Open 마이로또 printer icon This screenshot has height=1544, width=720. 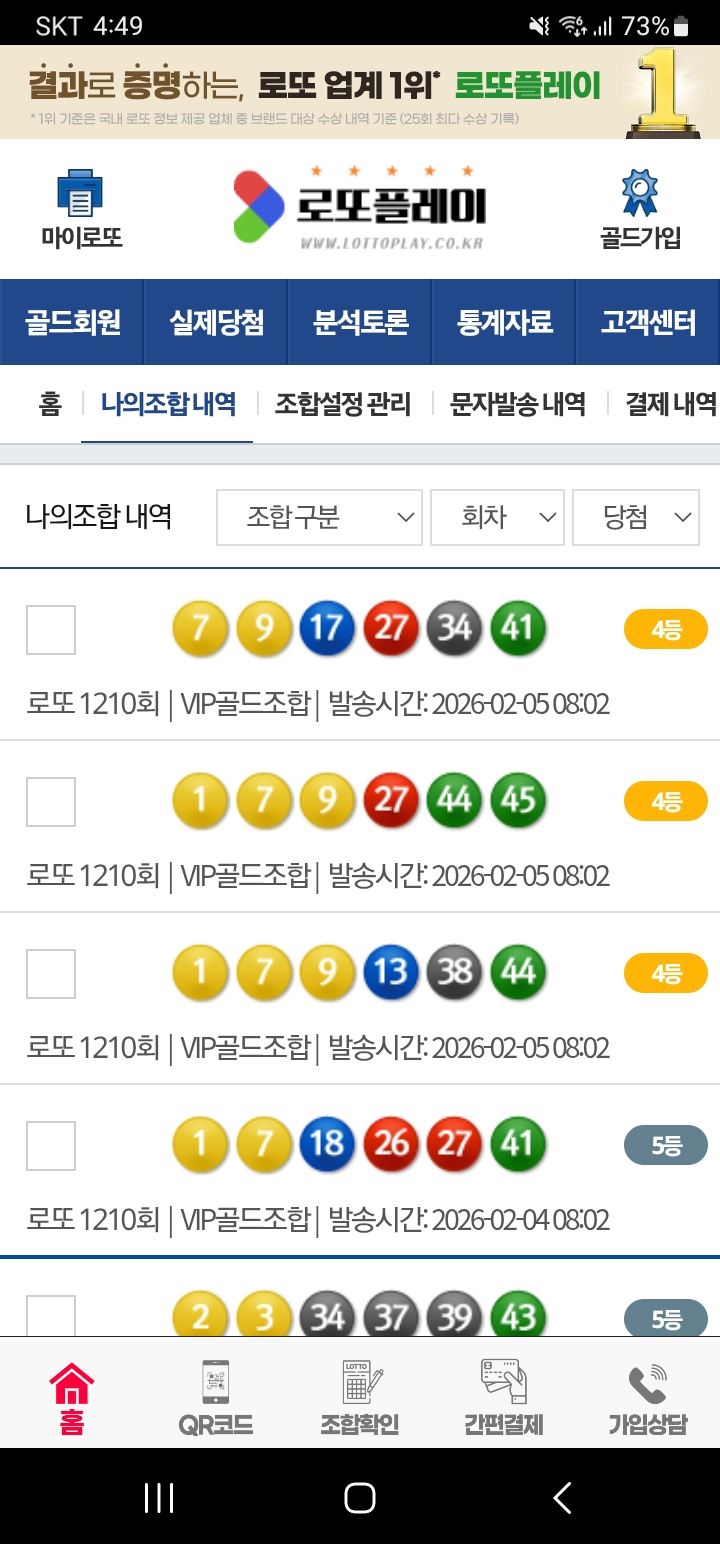[x=80, y=195]
